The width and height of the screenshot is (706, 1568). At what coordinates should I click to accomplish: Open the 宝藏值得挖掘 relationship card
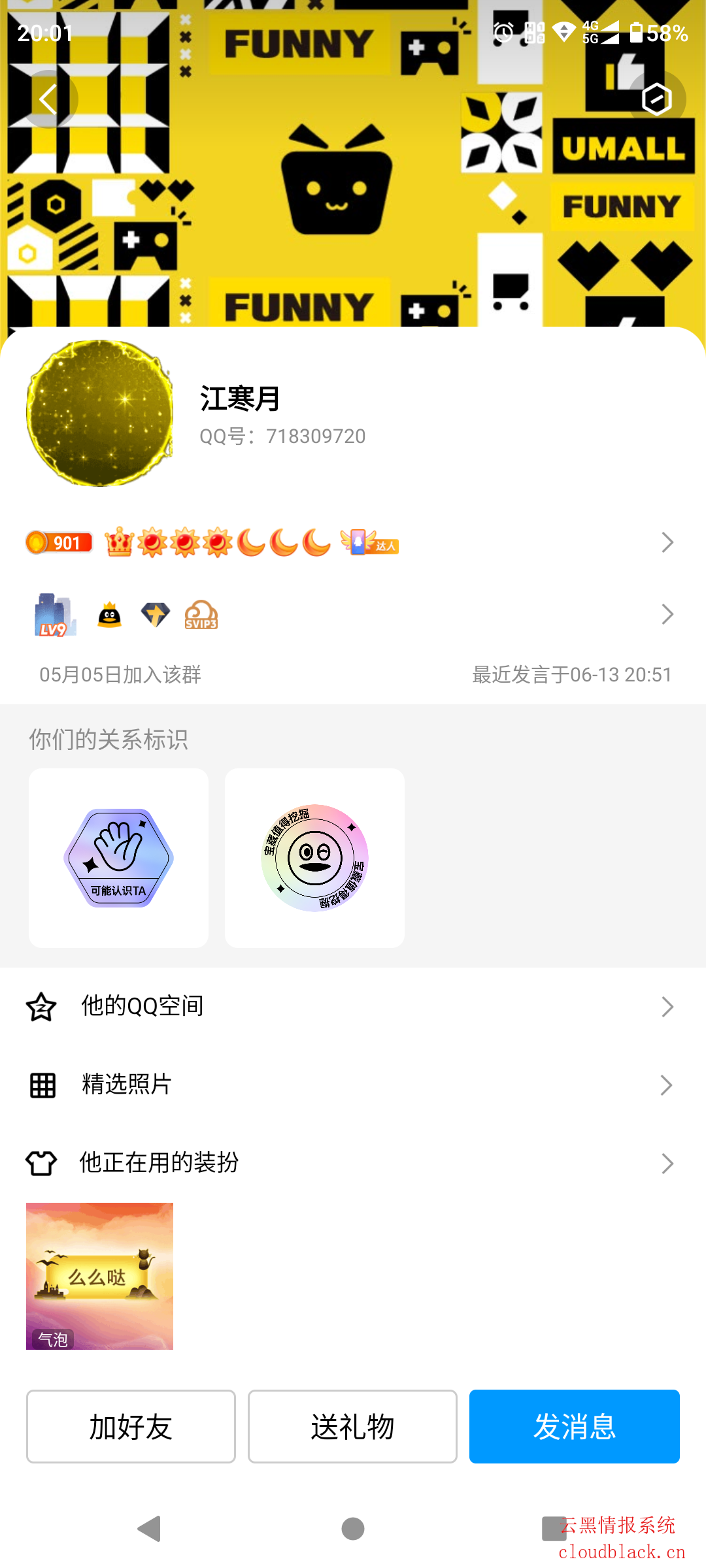coord(314,858)
